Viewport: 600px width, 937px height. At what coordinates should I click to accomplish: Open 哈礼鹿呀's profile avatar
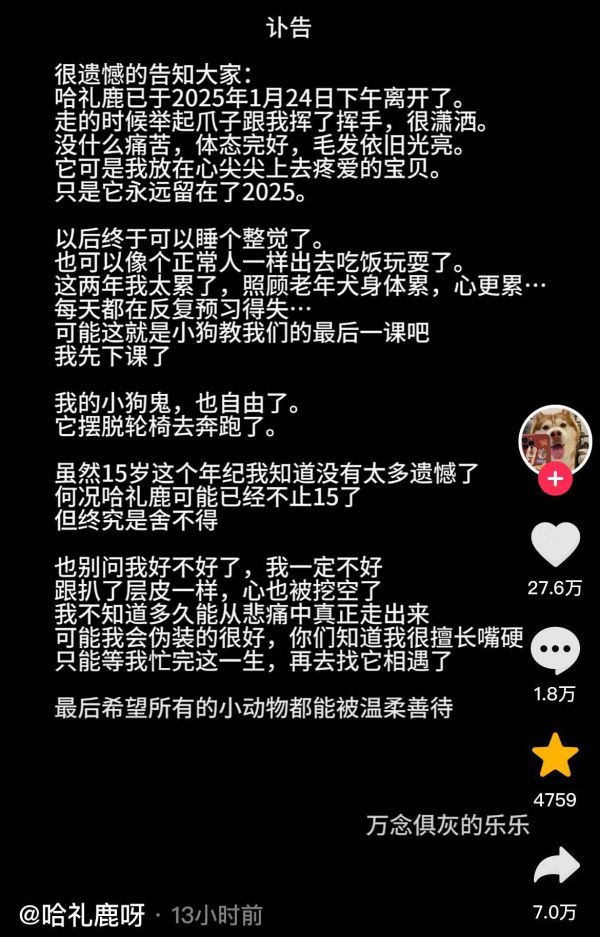click(555, 439)
